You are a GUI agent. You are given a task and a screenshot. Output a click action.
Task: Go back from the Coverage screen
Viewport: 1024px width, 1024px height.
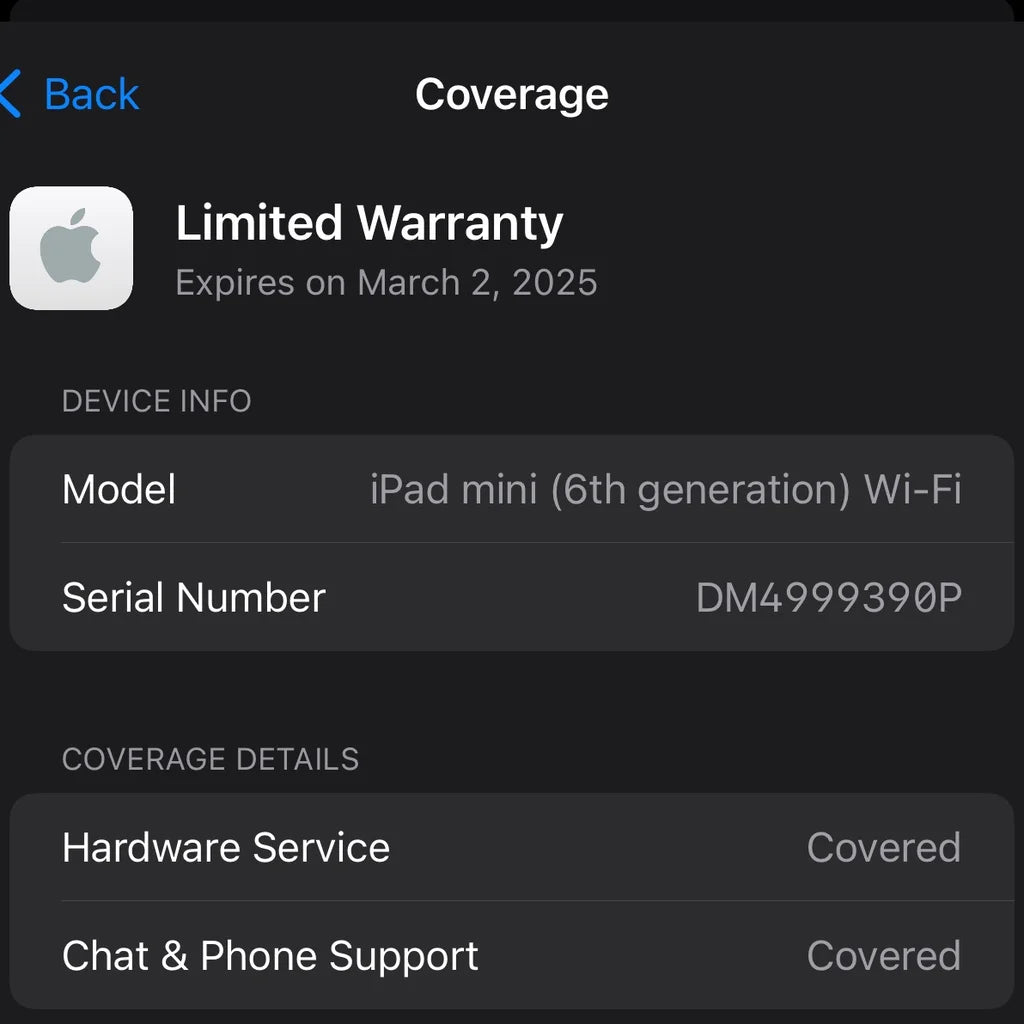(72, 95)
